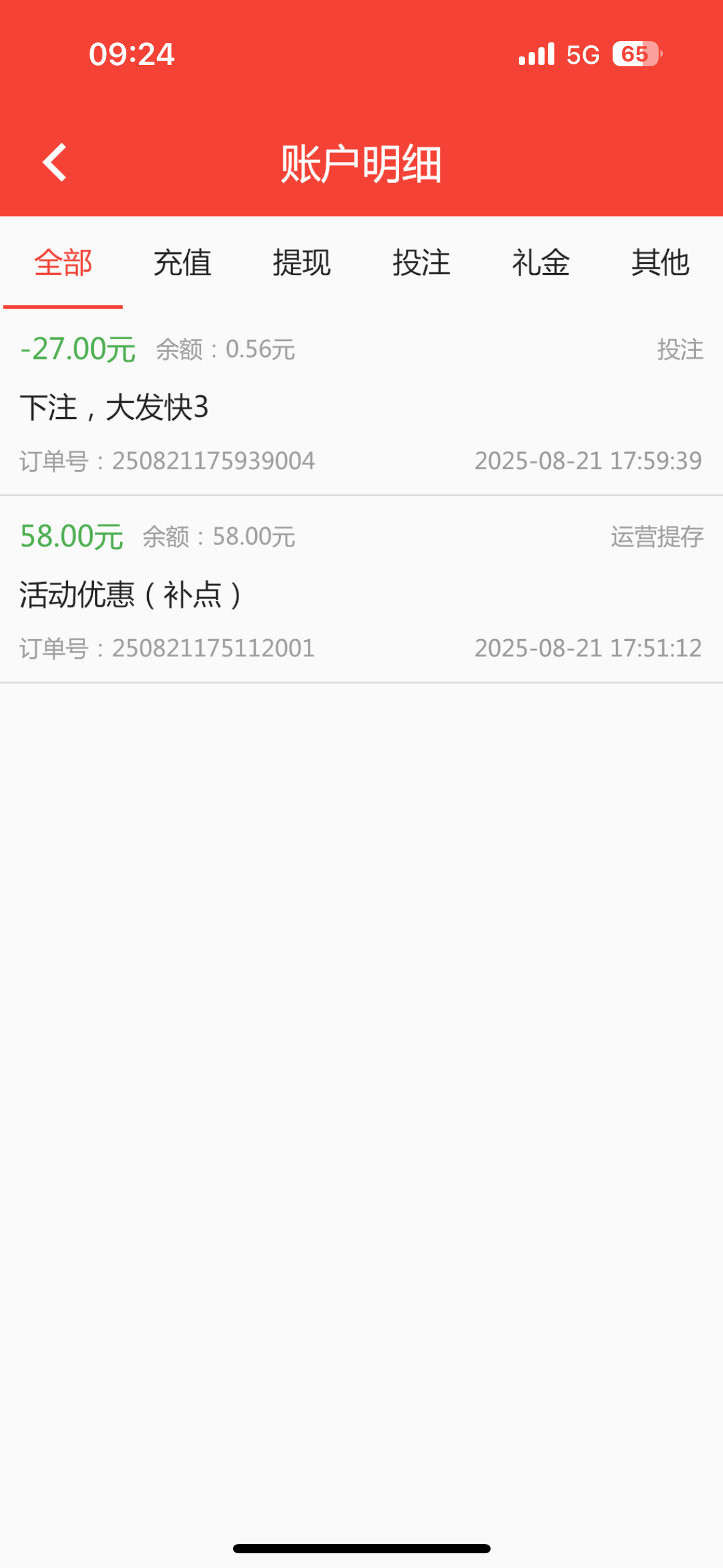Click the 投注 label on the first record

click(679, 350)
